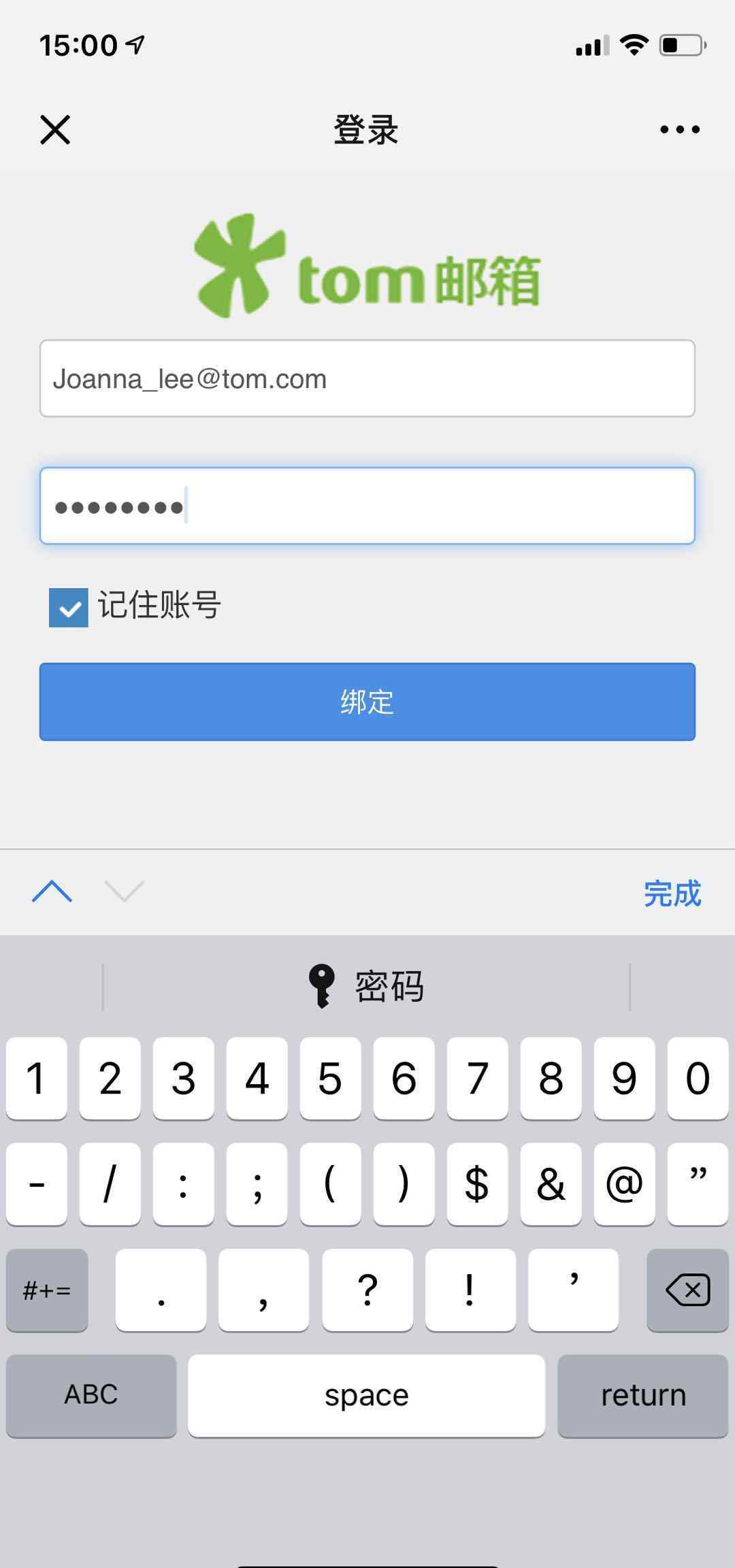Viewport: 735px width, 1568px height.
Task: Show more symbols with #+= key
Action: pyautogui.click(x=47, y=1290)
